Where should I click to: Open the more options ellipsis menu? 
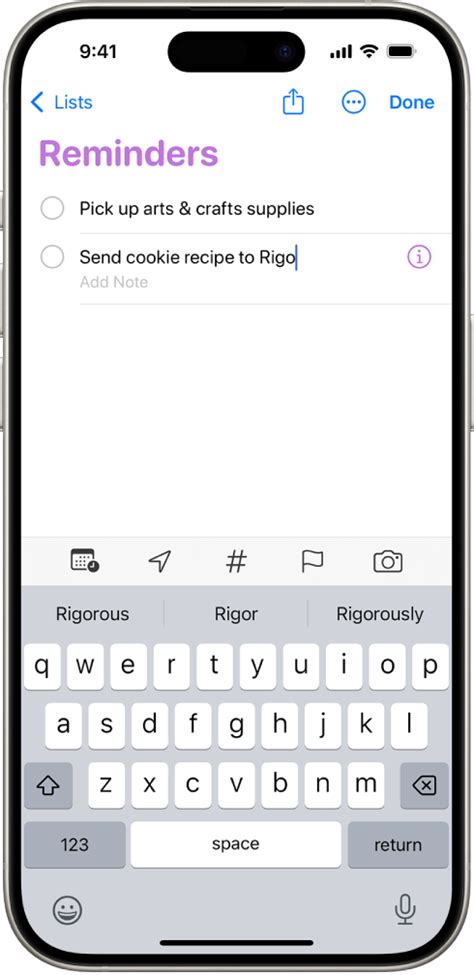point(354,102)
